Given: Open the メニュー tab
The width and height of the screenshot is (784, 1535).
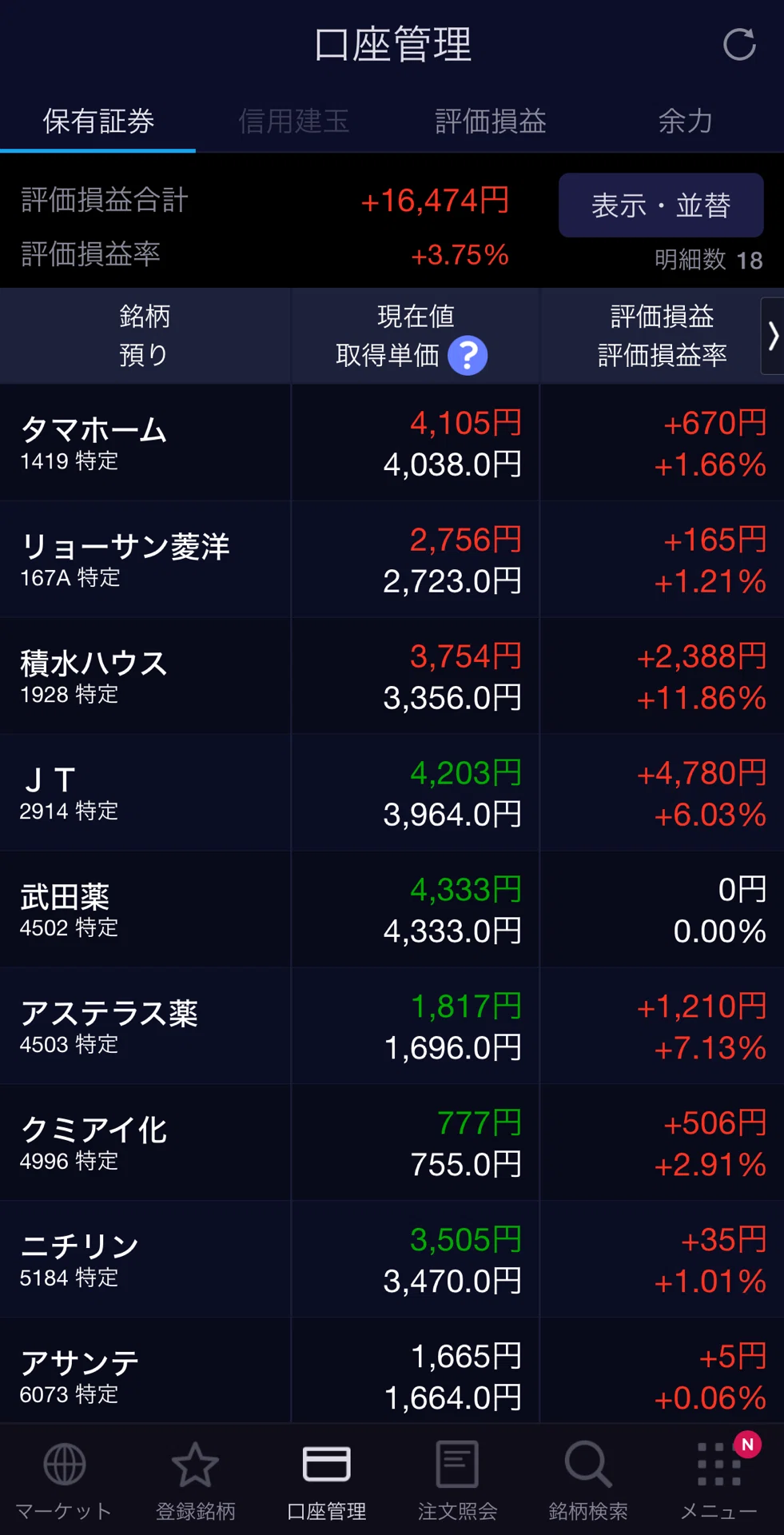Looking at the screenshot, I should click(719, 1481).
